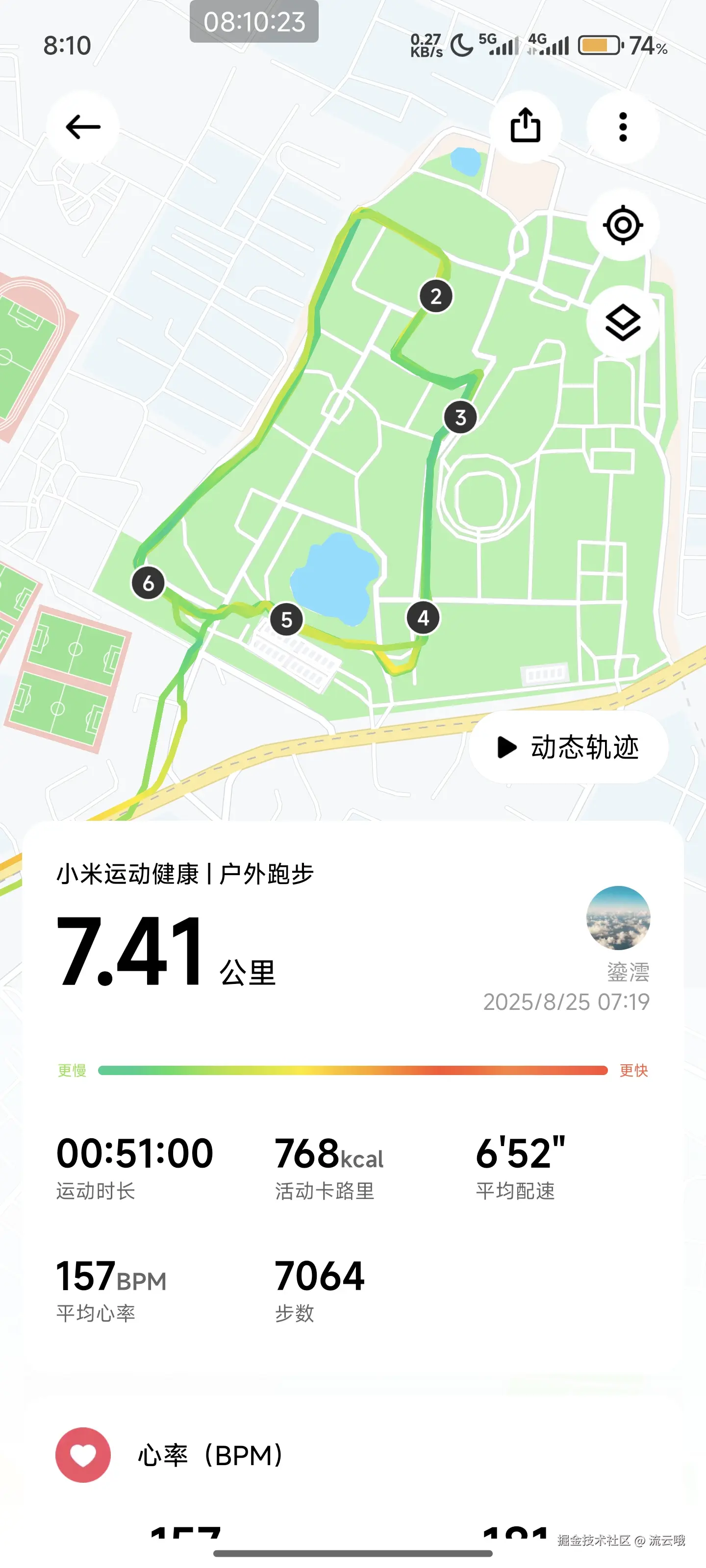Go back using the arrow button
The image size is (706, 1568).
tap(83, 127)
